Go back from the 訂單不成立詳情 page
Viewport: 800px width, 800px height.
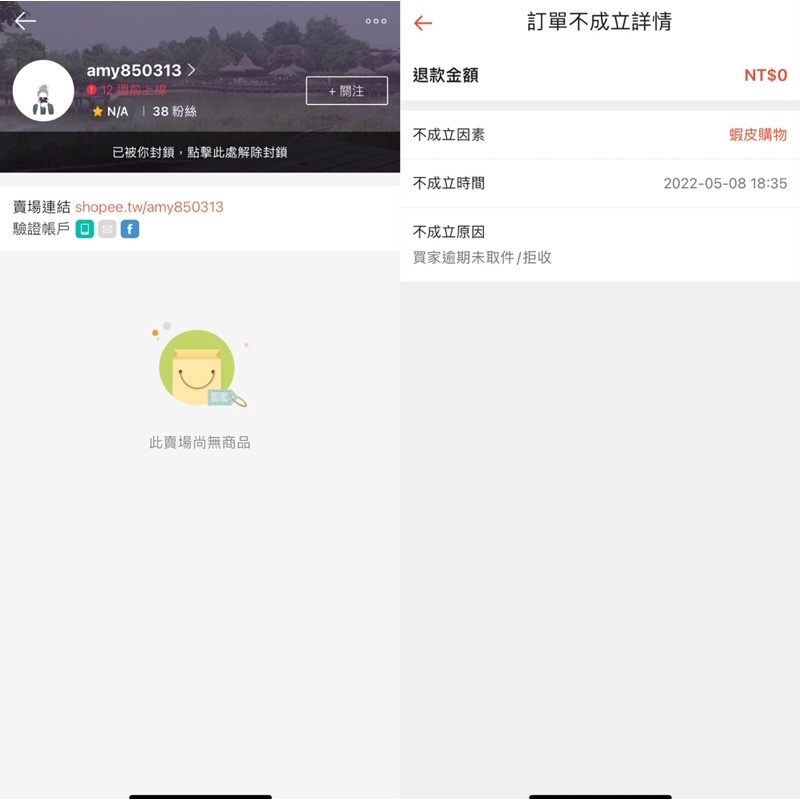(x=423, y=23)
